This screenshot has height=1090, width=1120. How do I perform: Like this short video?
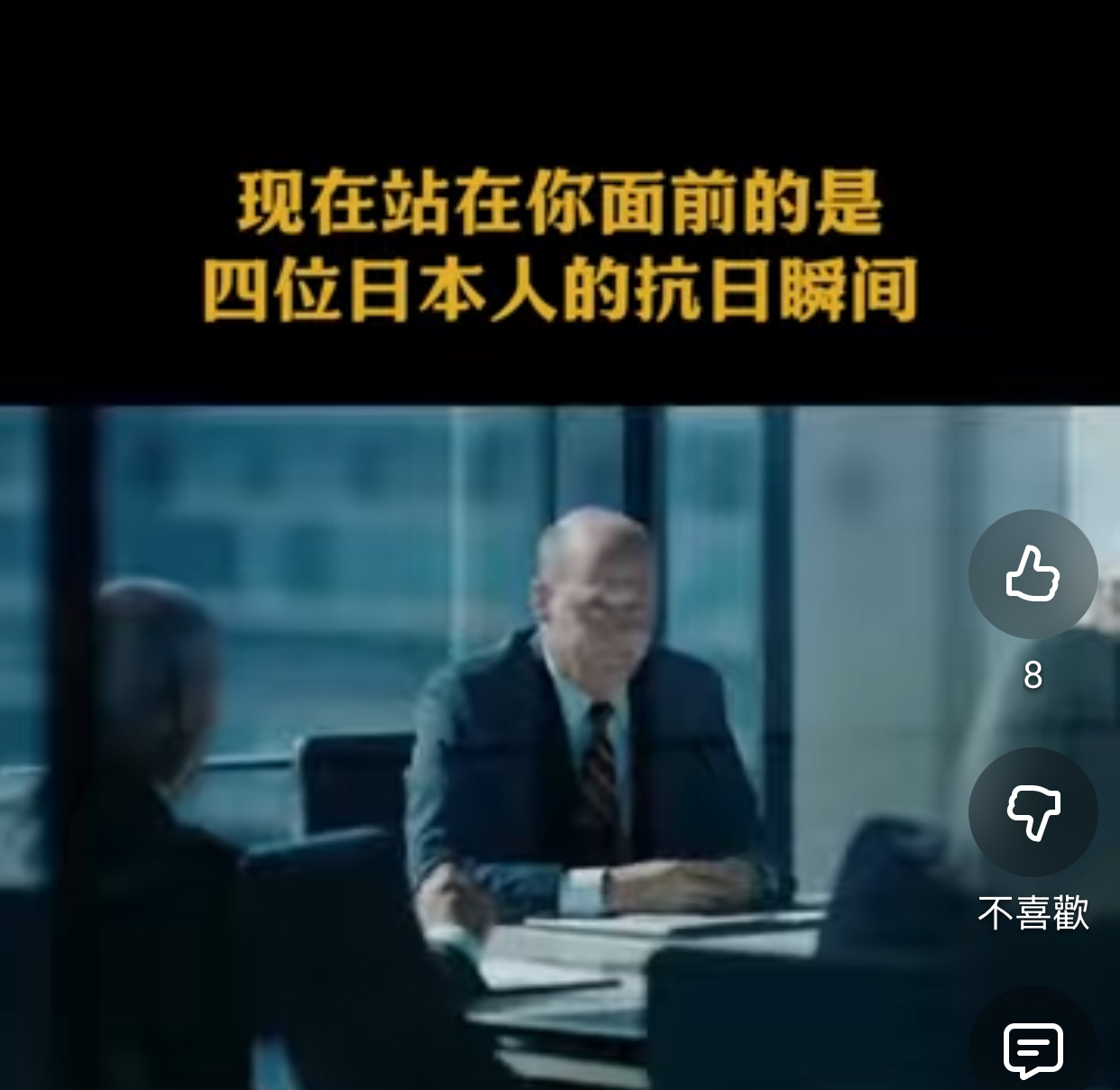click(1033, 574)
